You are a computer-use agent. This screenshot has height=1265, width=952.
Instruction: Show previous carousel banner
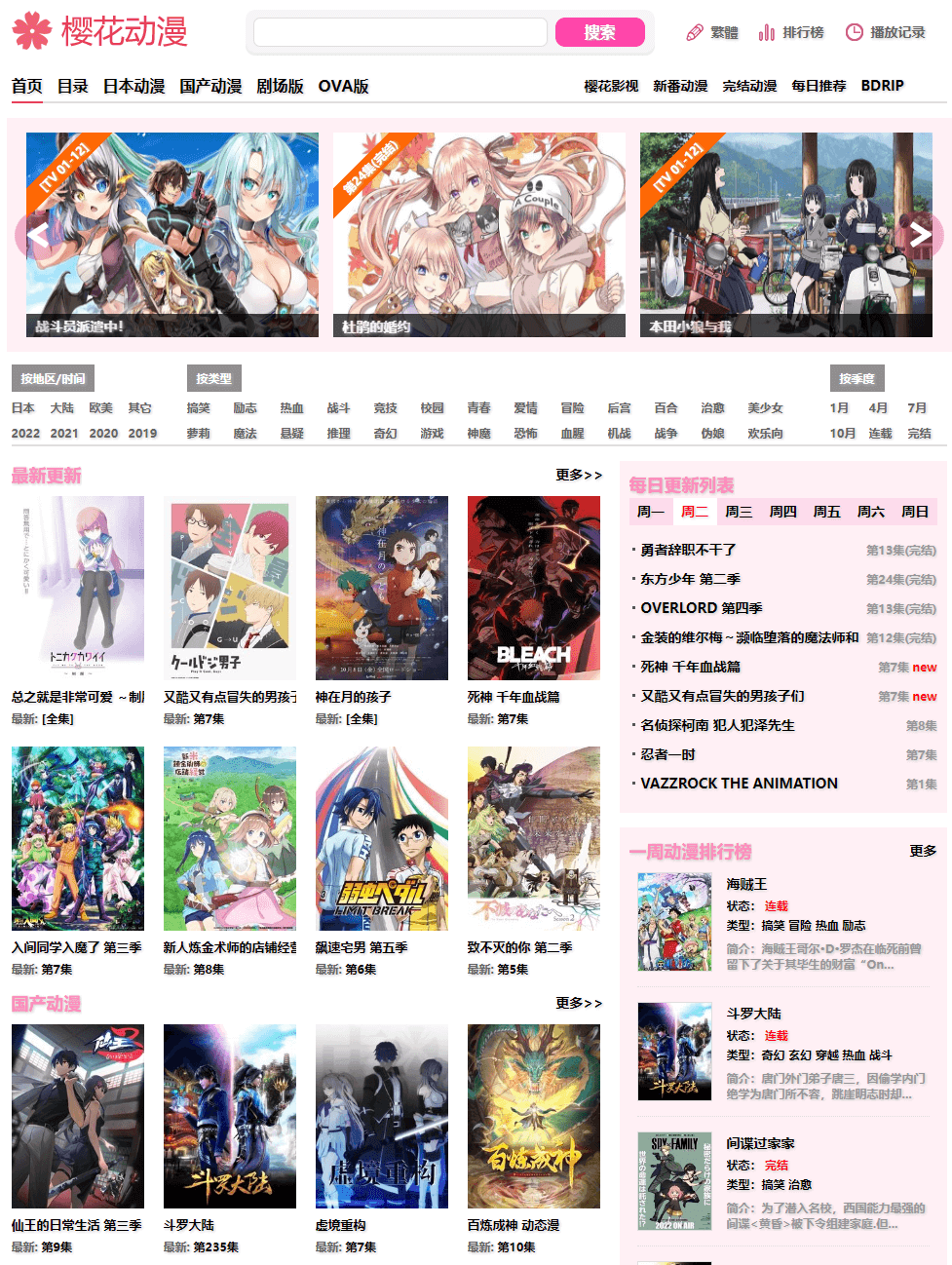(x=37, y=234)
